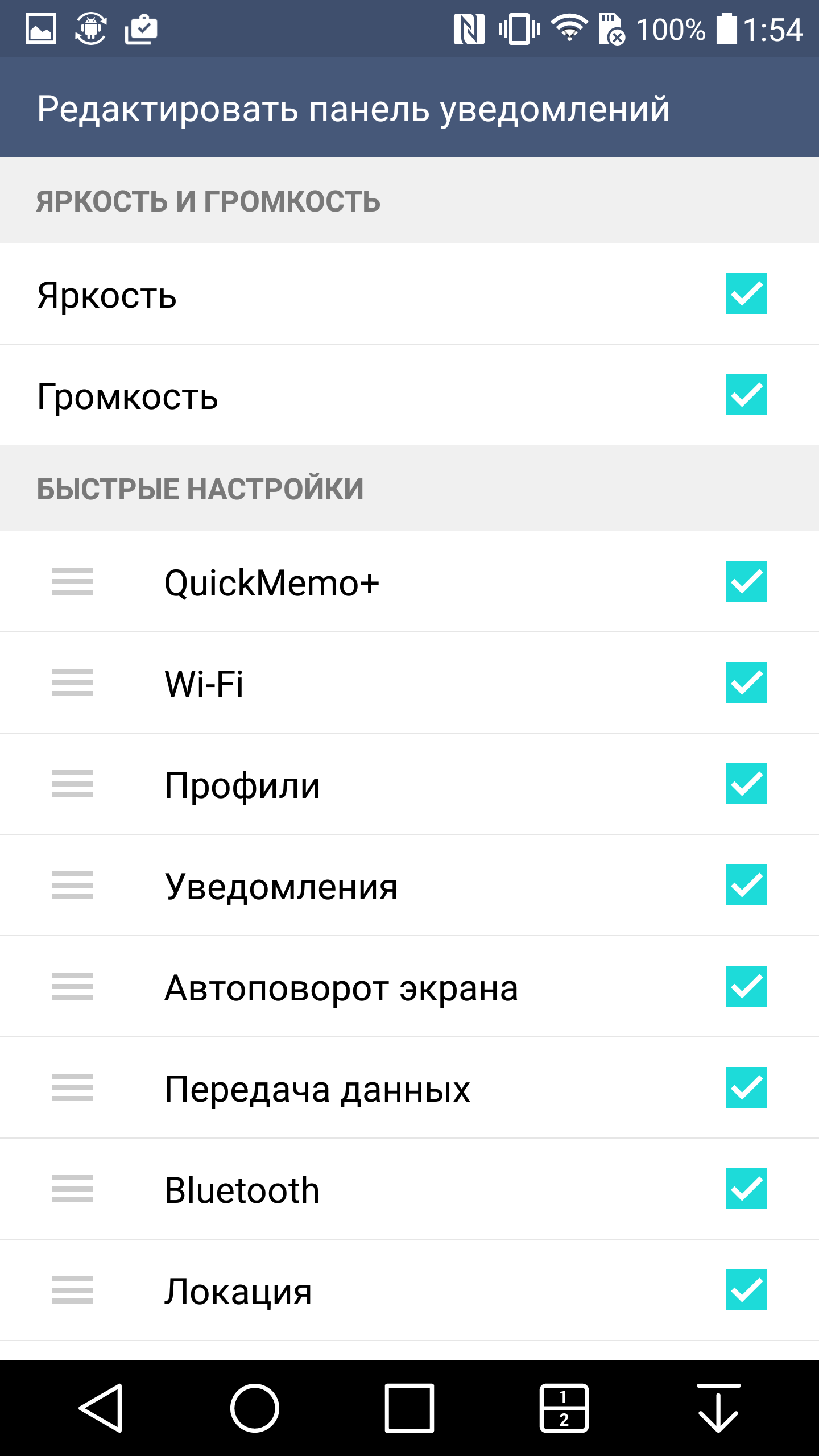Uncheck Передача данных checkbox

(x=746, y=1087)
